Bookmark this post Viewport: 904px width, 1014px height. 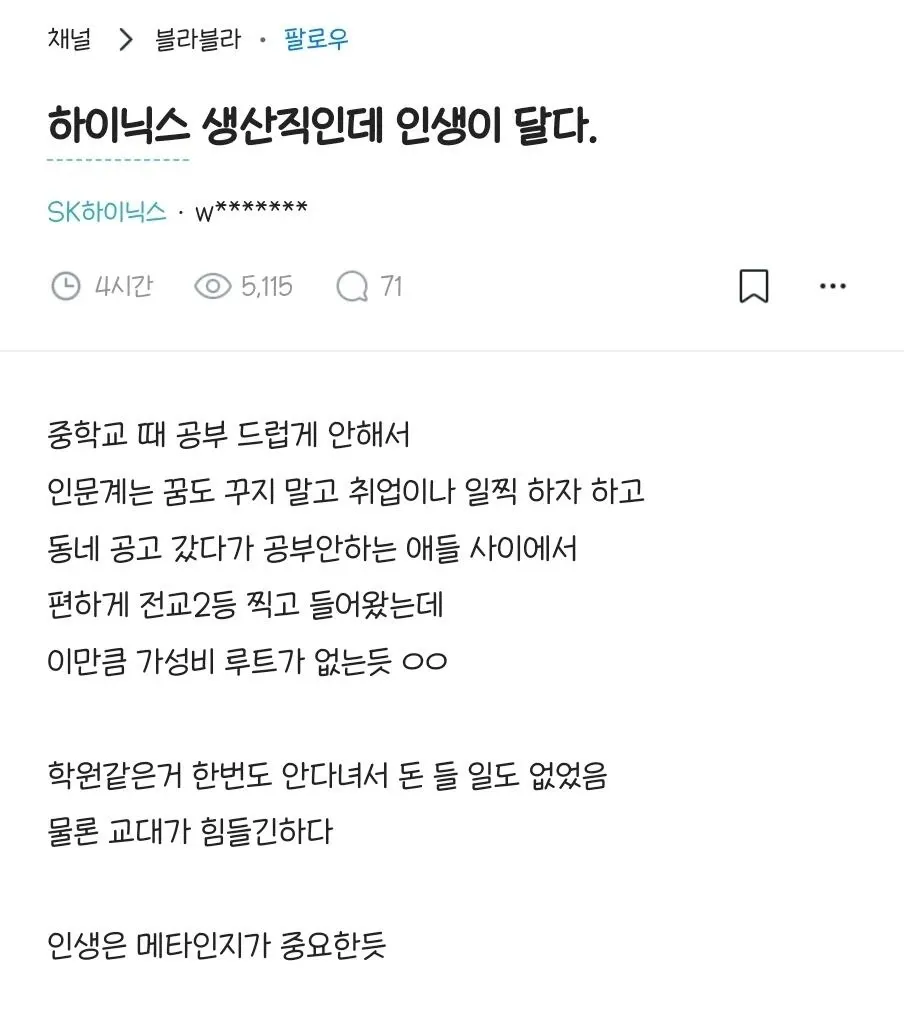coord(753,286)
